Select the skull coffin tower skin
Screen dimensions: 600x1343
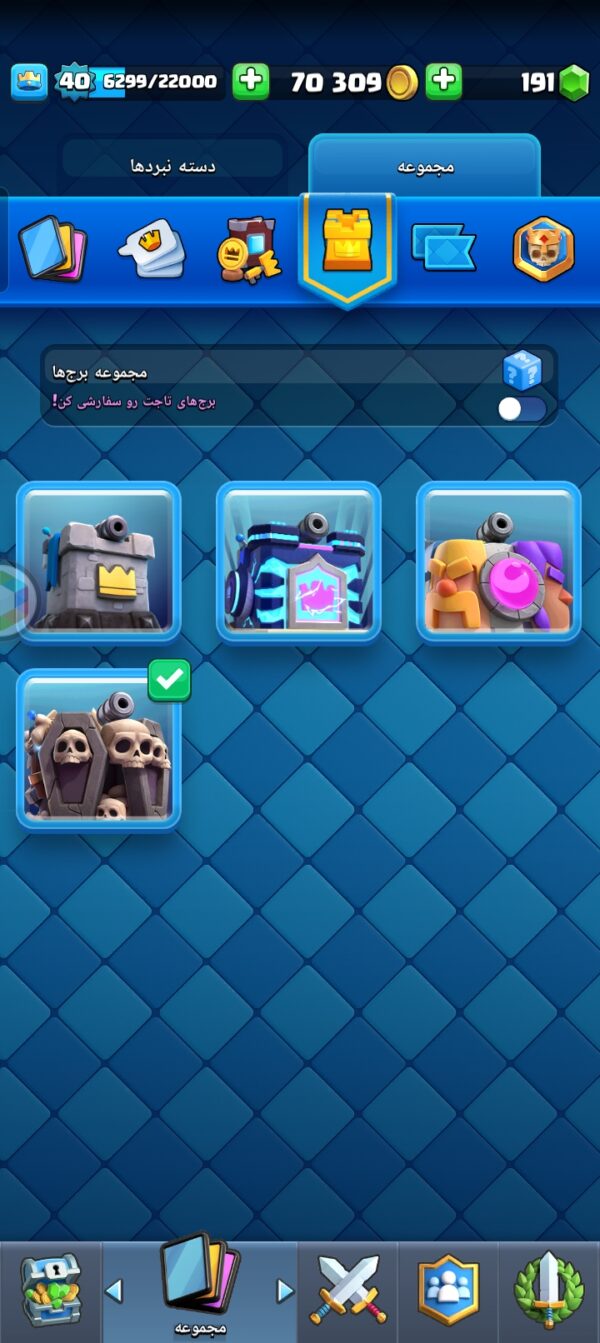coord(99,750)
